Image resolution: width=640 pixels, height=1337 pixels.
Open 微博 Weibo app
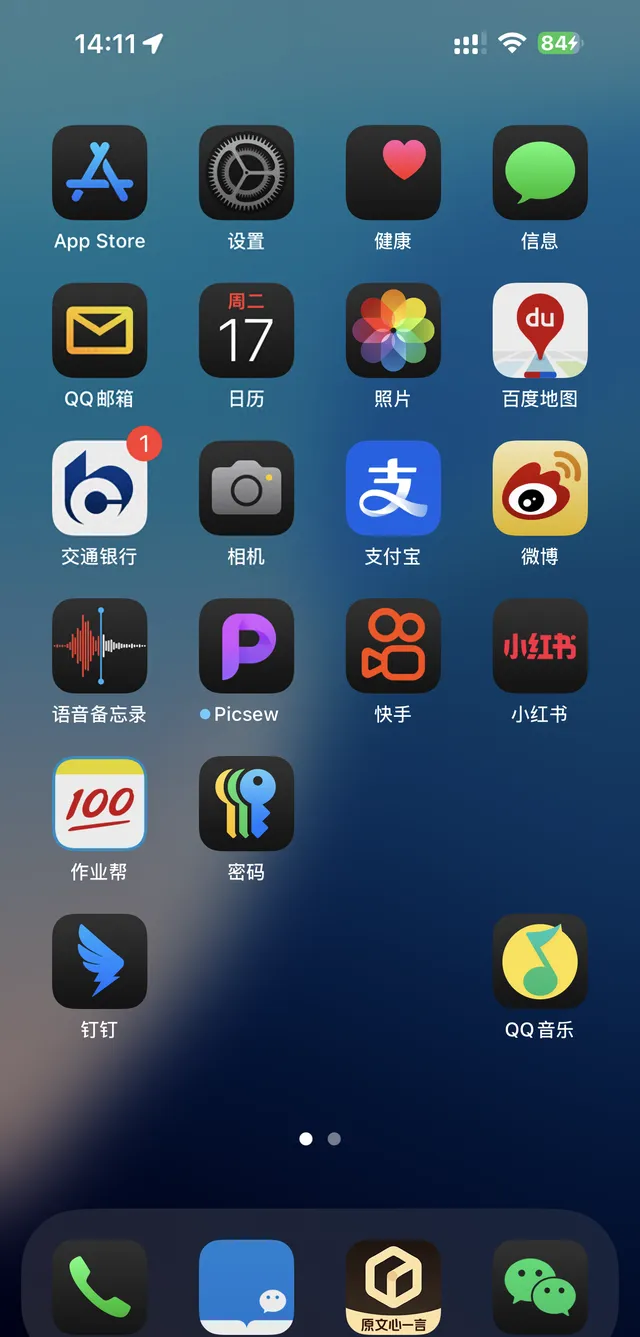tap(540, 488)
